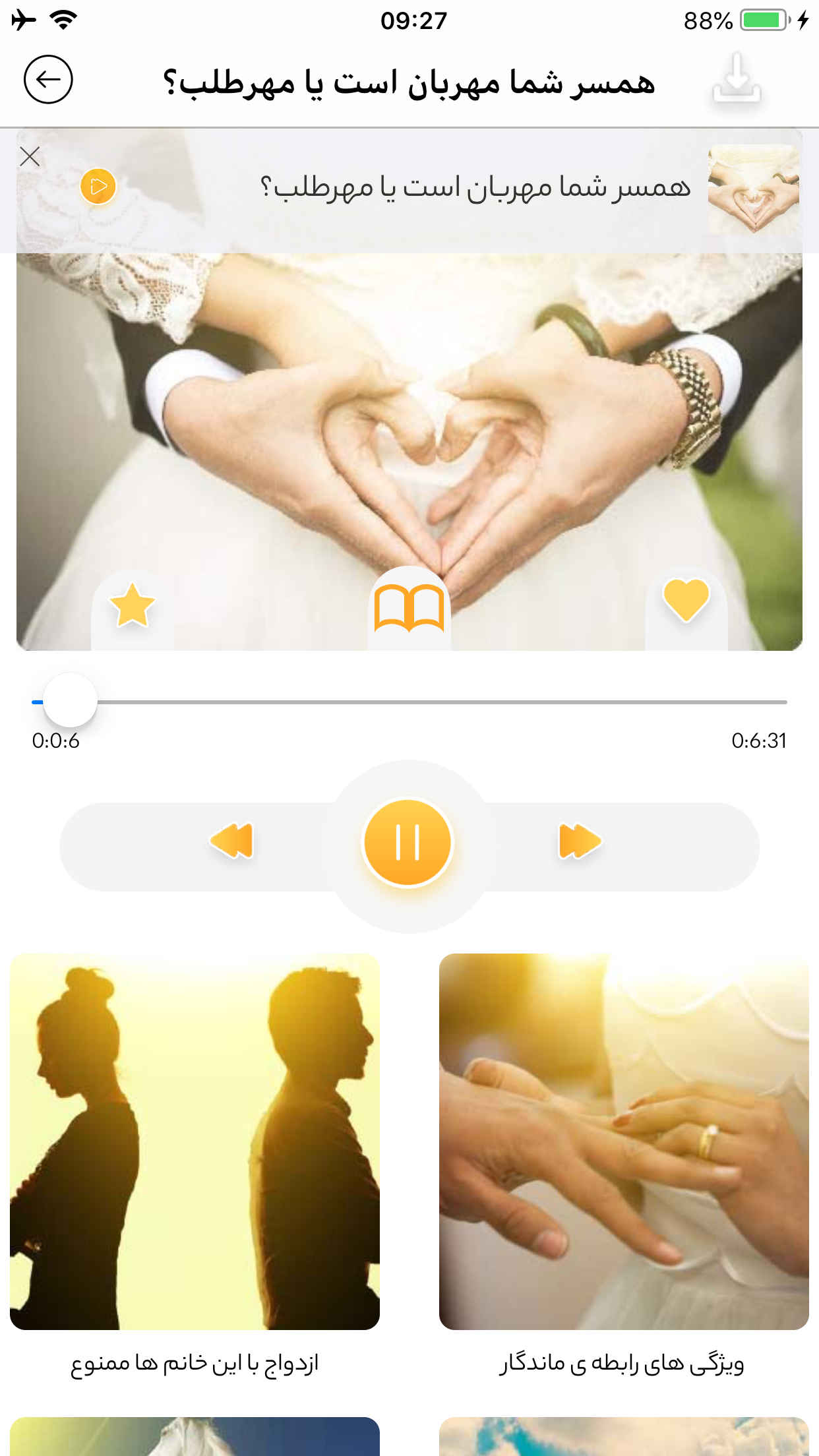Like this episode with the heart icon
The width and height of the screenshot is (819, 1456).
pos(686,600)
